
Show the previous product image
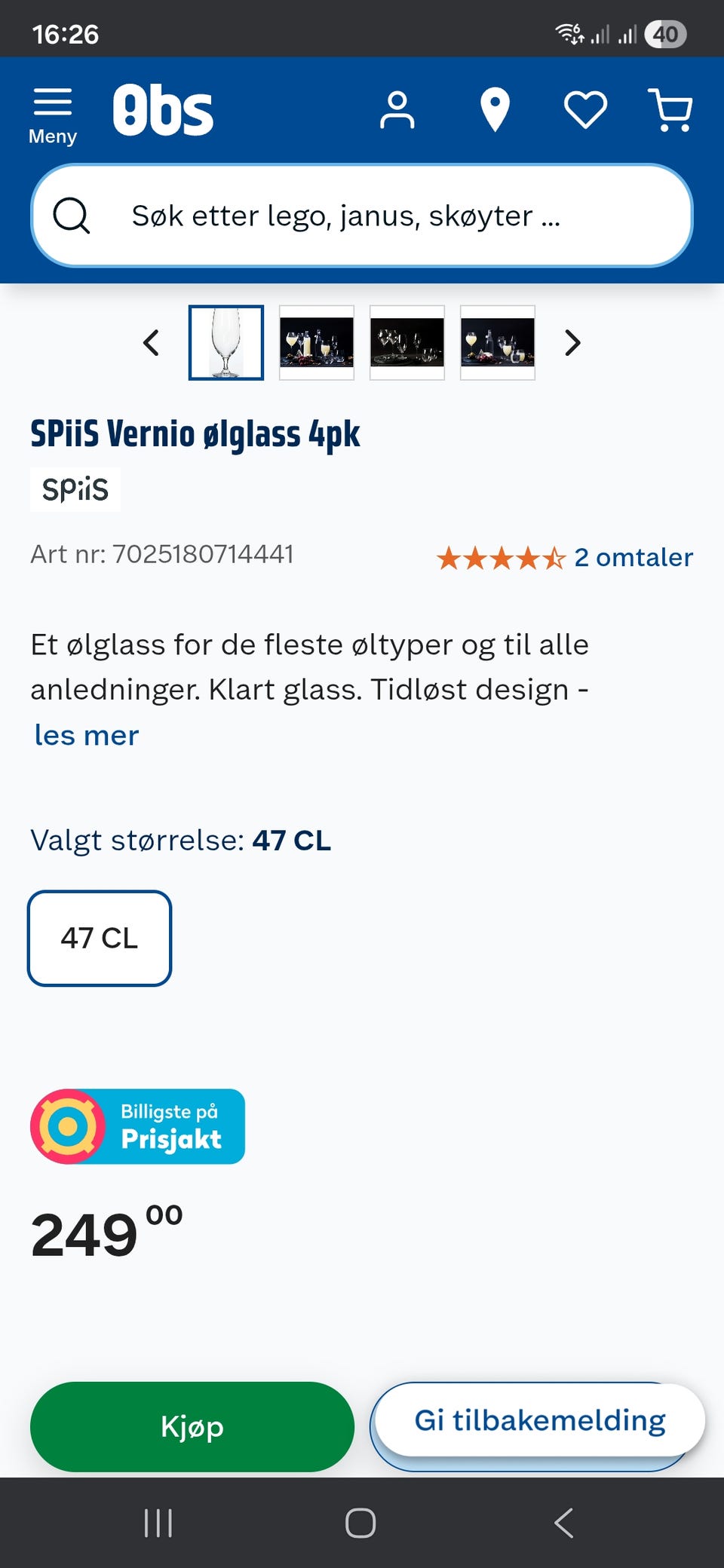click(151, 343)
